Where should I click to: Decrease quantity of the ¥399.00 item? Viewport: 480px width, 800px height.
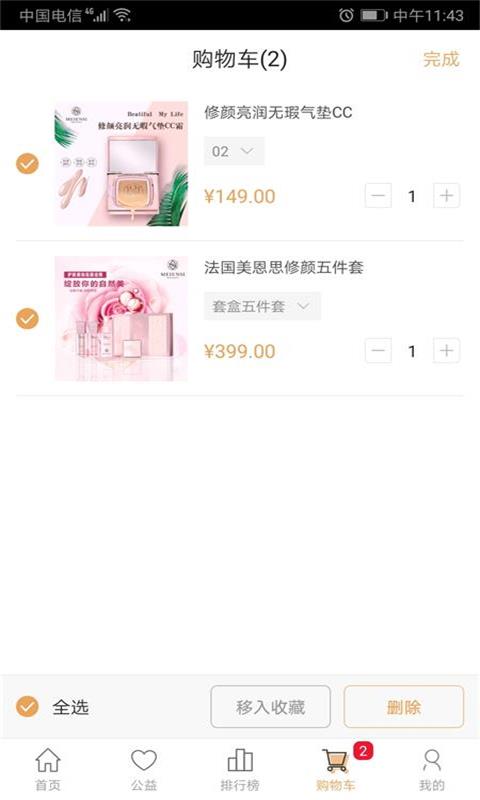pos(378,351)
